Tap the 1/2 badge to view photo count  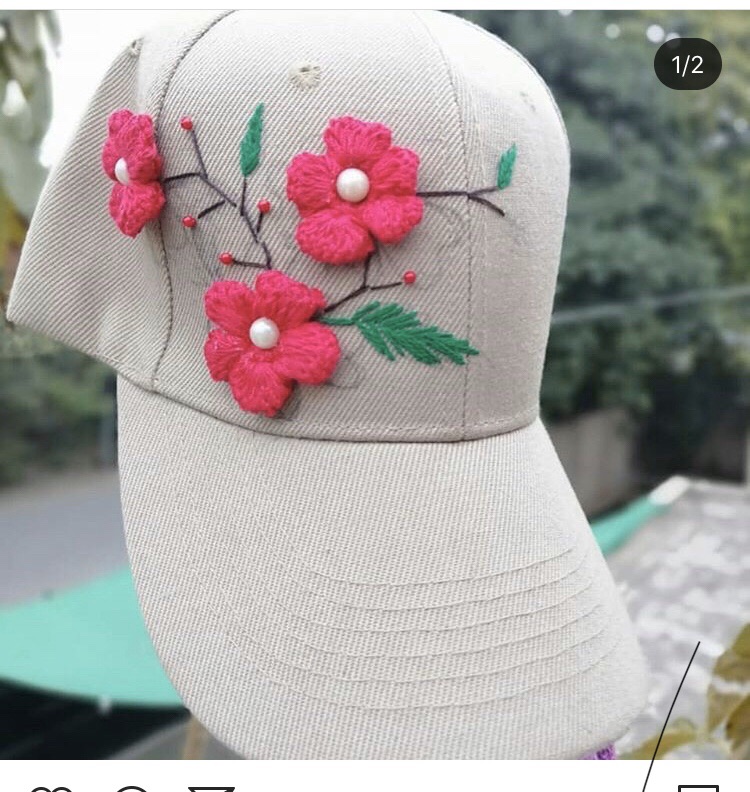point(689,62)
